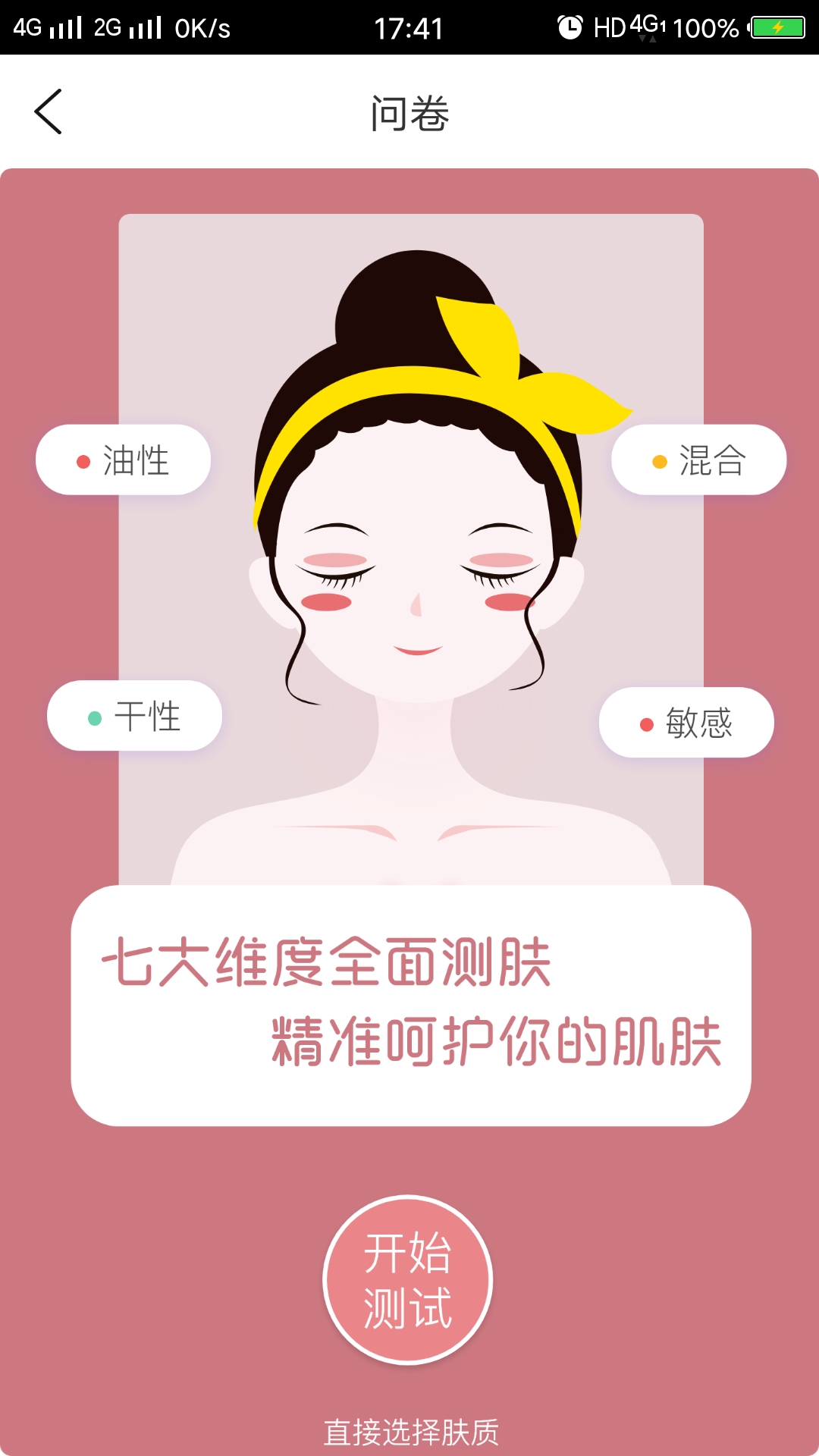819x1456 pixels.
Task: Start the skin test with 开始测试
Action: (x=408, y=1280)
